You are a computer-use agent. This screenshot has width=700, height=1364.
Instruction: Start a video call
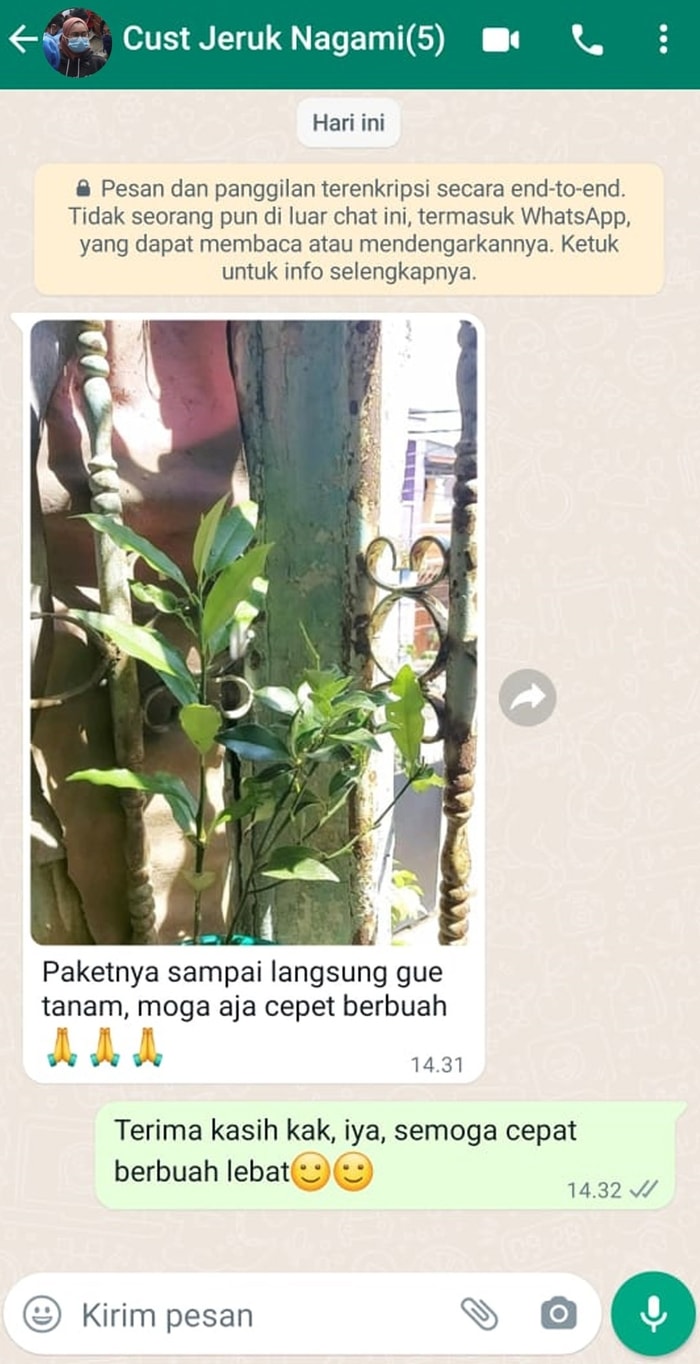(501, 40)
